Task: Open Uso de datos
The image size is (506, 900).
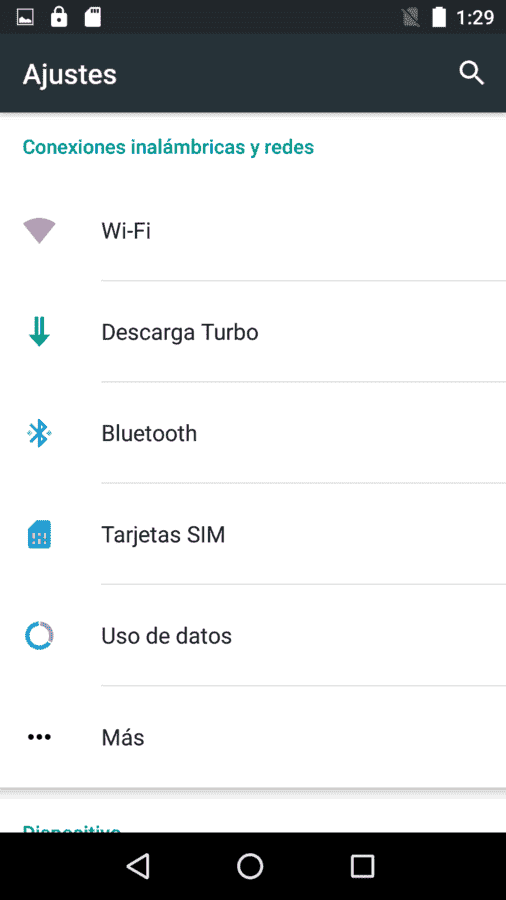Action: pos(253,635)
